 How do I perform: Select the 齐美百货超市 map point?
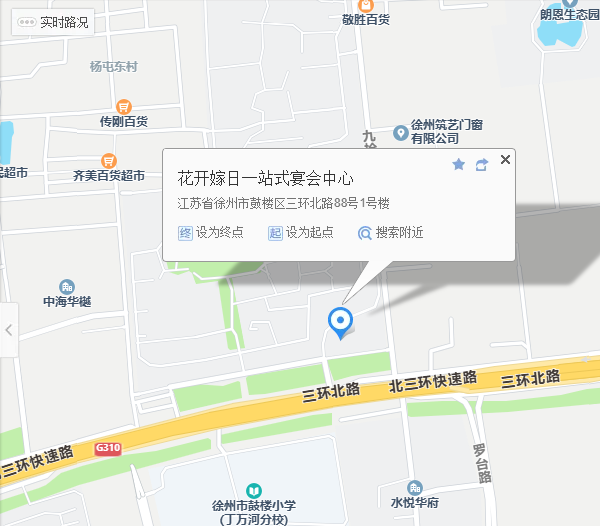point(109,161)
